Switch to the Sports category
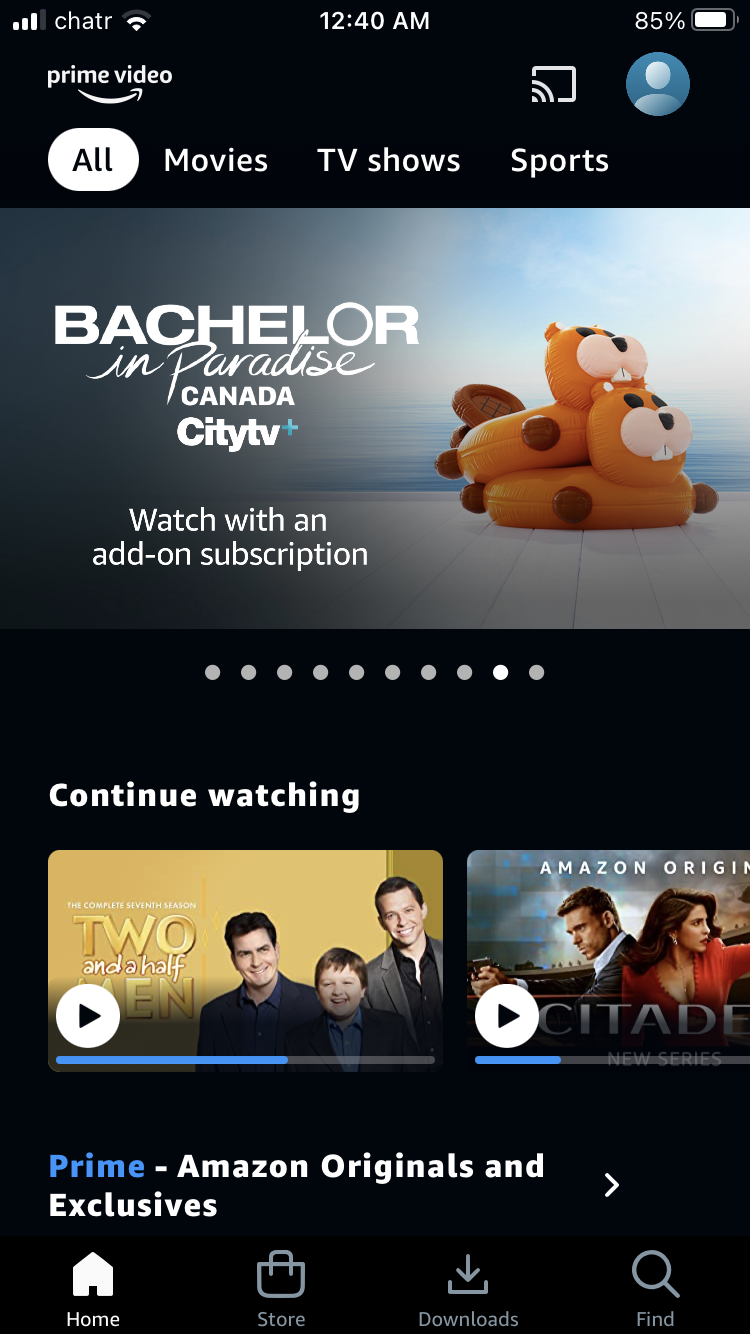The height and width of the screenshot is (1334, 750). (559, 160)
